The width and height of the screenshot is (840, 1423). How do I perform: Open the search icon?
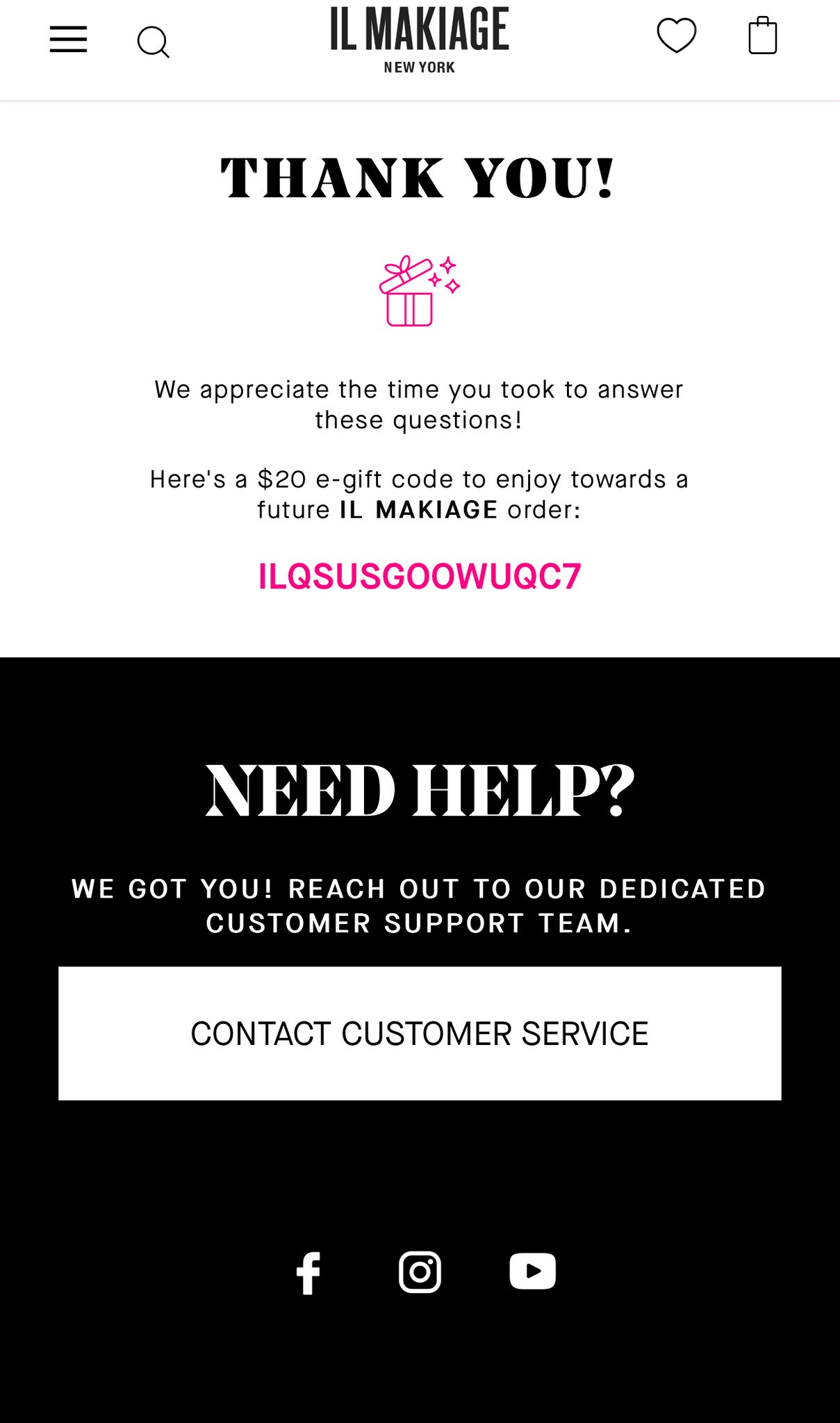coord(153,42)
